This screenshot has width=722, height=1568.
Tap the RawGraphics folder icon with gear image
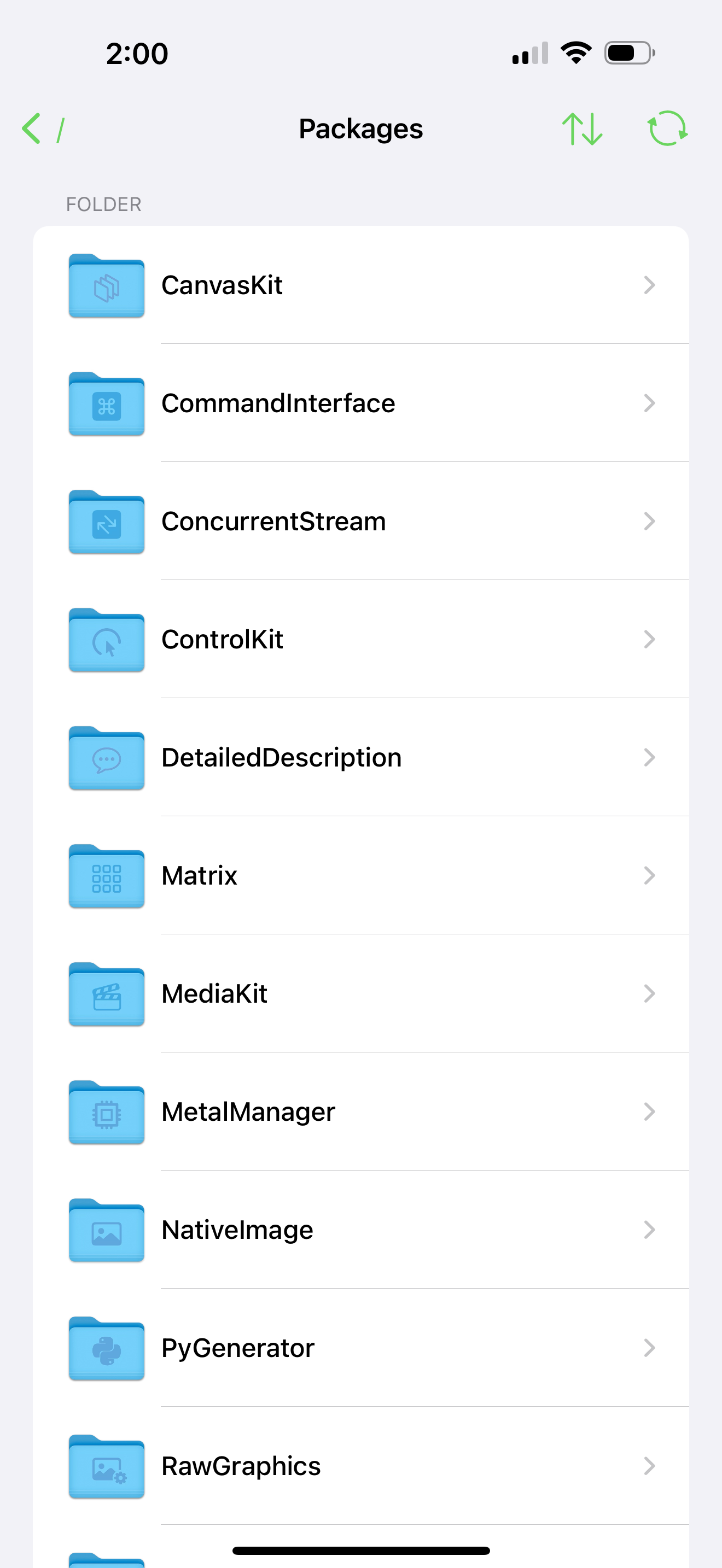[106, 1466]
